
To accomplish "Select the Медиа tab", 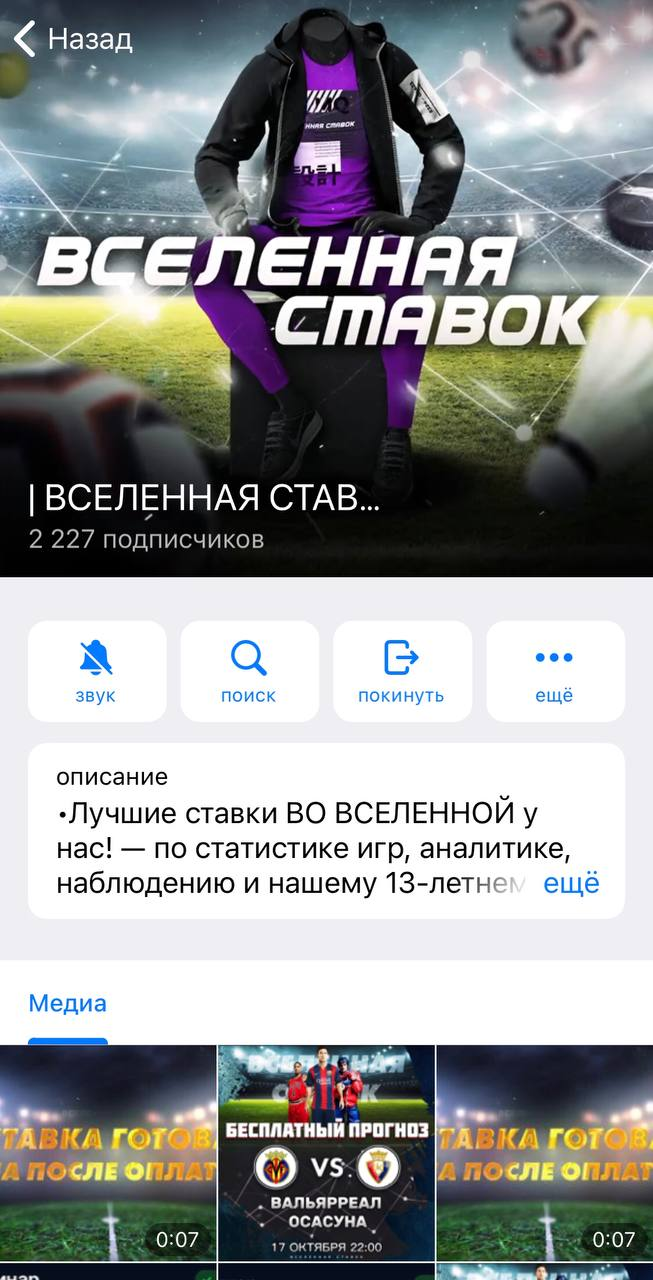I will [x=67, y=1003].
